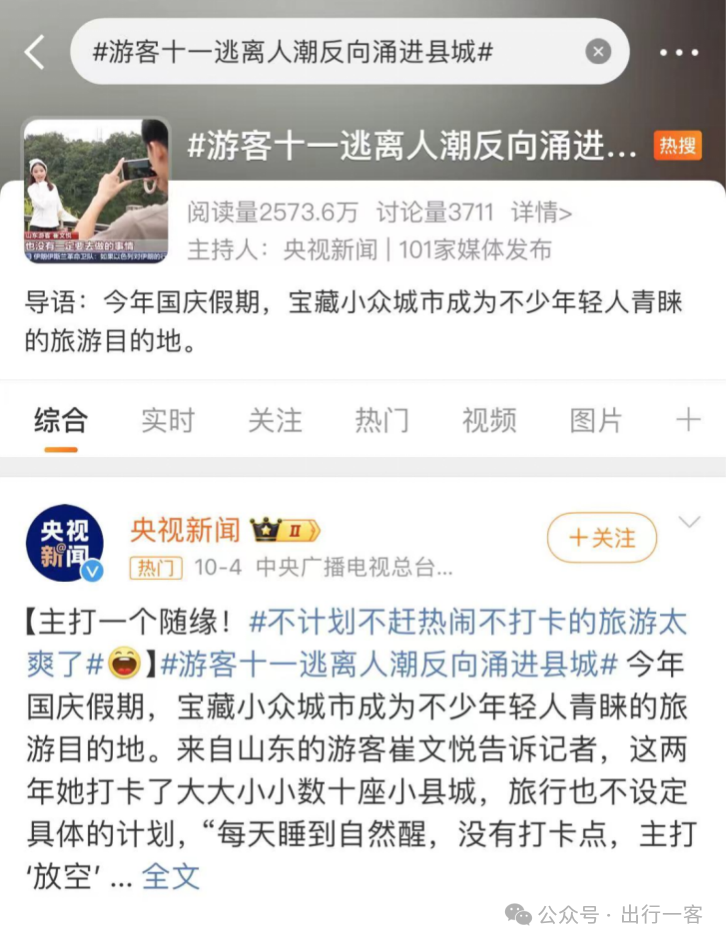This screenshot has width=726, height=944.
Task: Add more tabs with the plus icon
Action: pyautogui.click(x=689, y=420)
